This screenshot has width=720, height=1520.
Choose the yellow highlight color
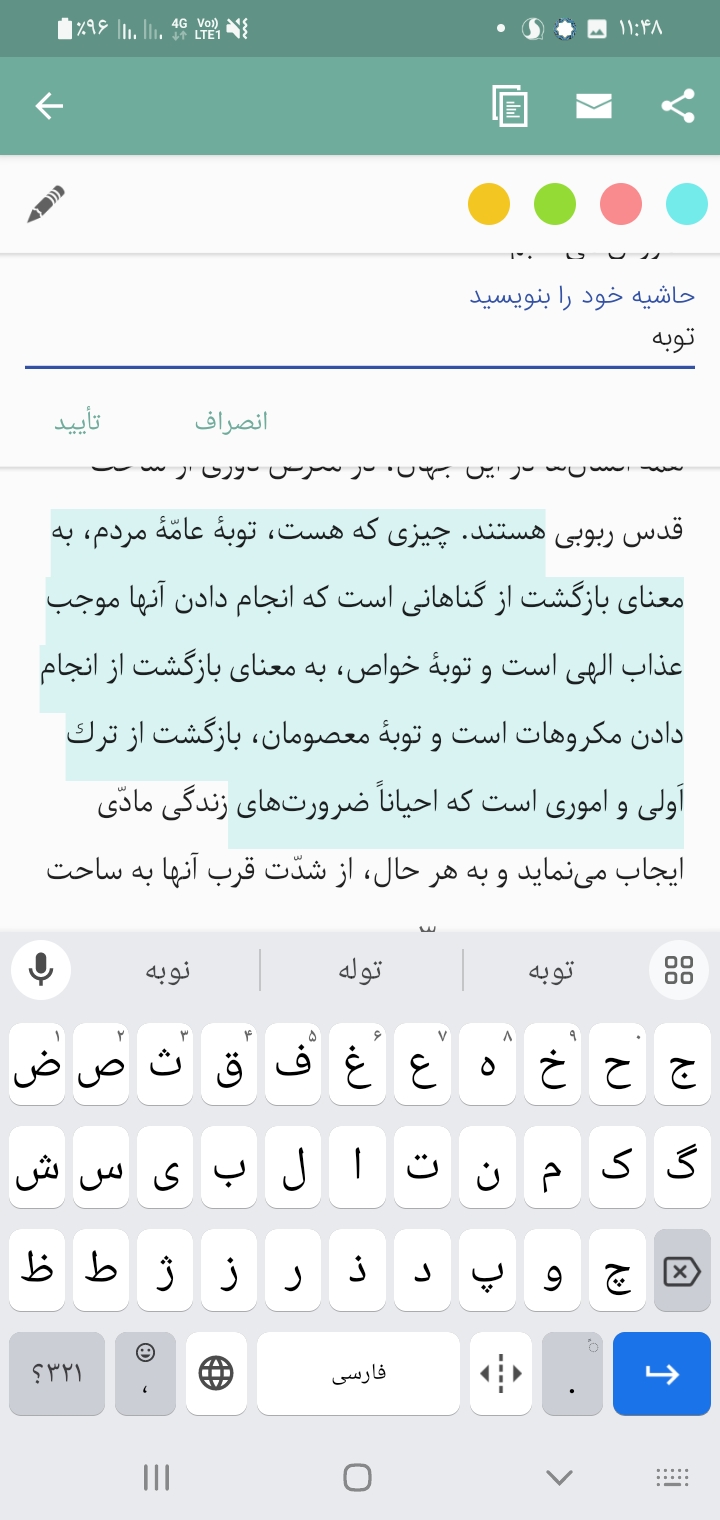[x=489, y=204]
